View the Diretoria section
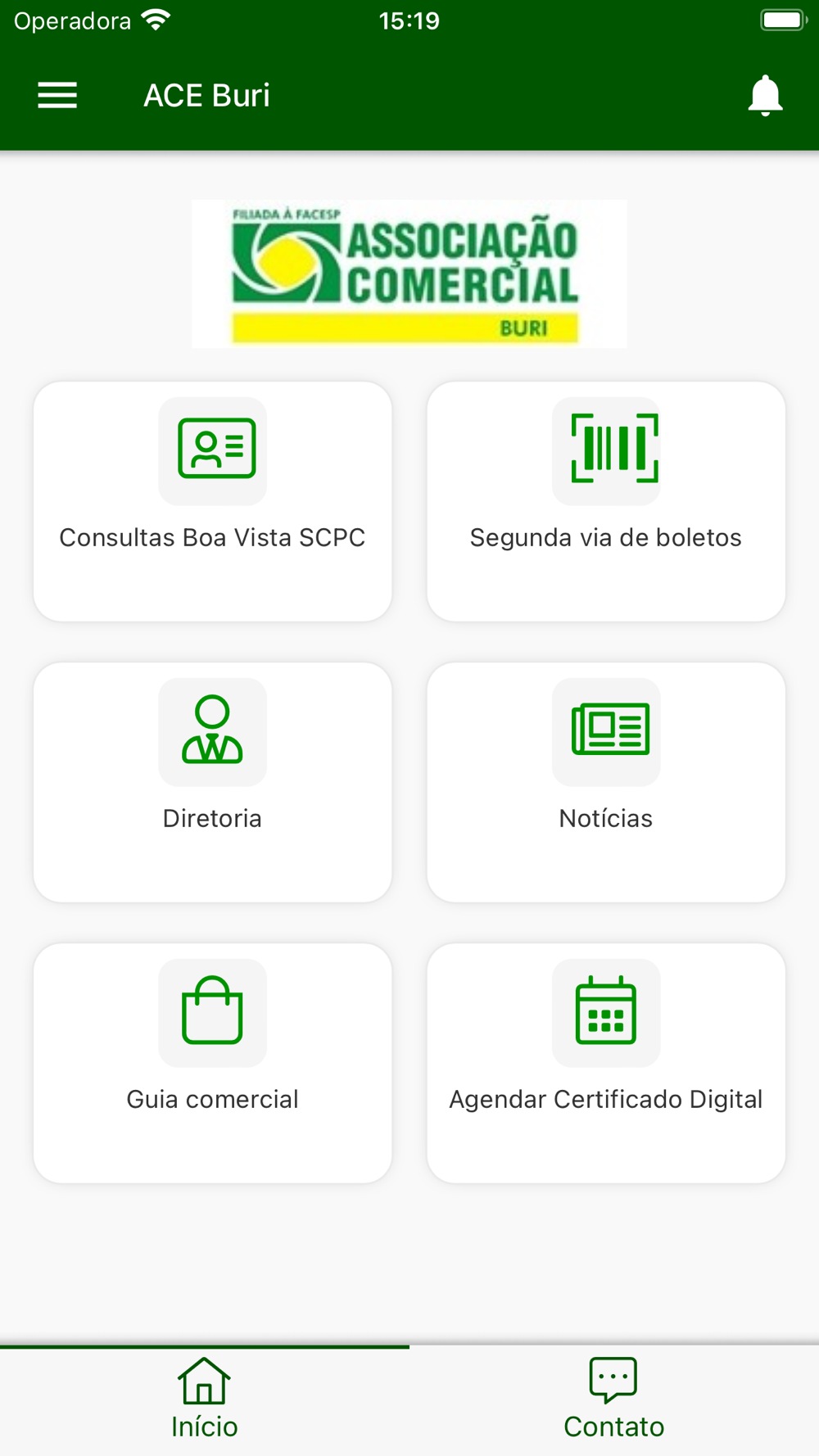 pyautogui.click(x=212, y=781)
